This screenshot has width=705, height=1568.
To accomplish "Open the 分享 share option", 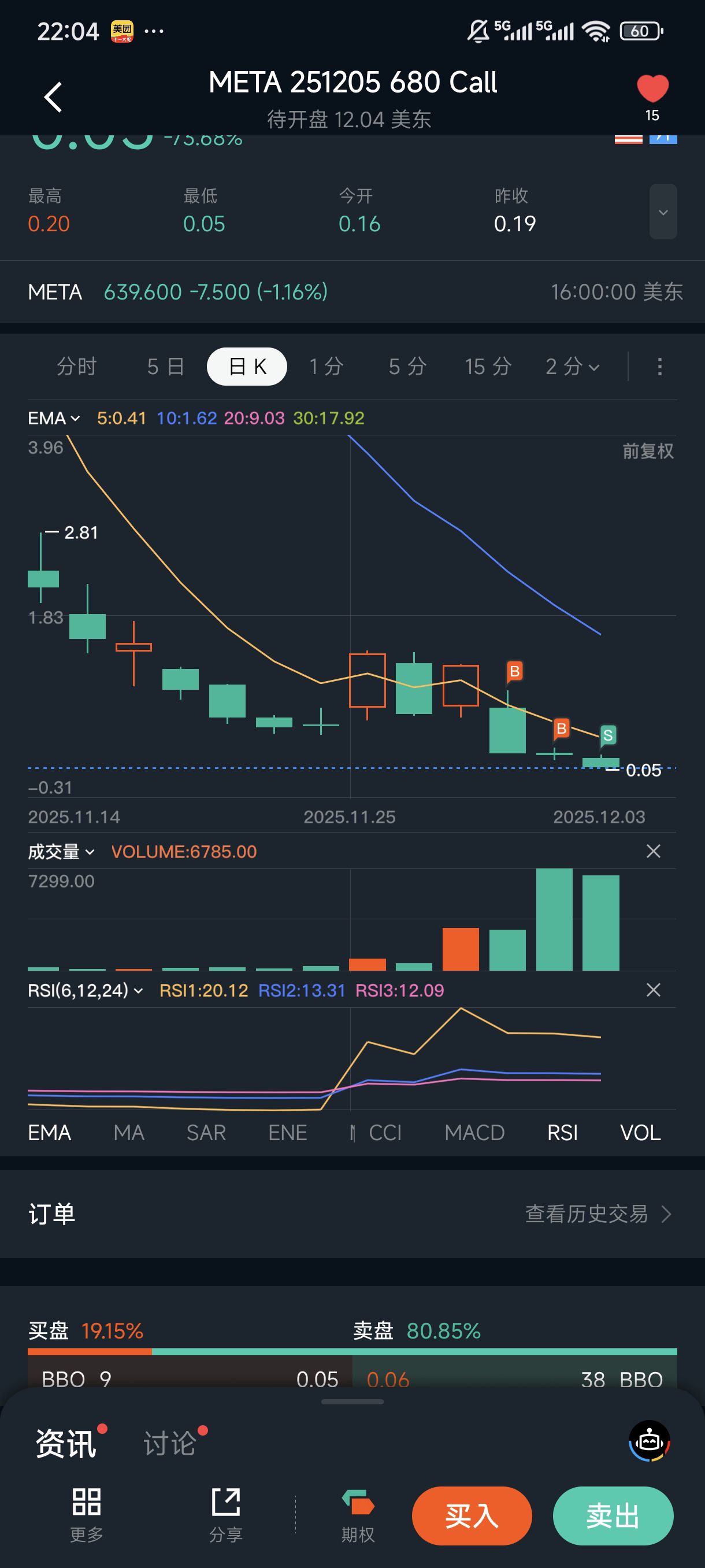I will click(226, 1514).
